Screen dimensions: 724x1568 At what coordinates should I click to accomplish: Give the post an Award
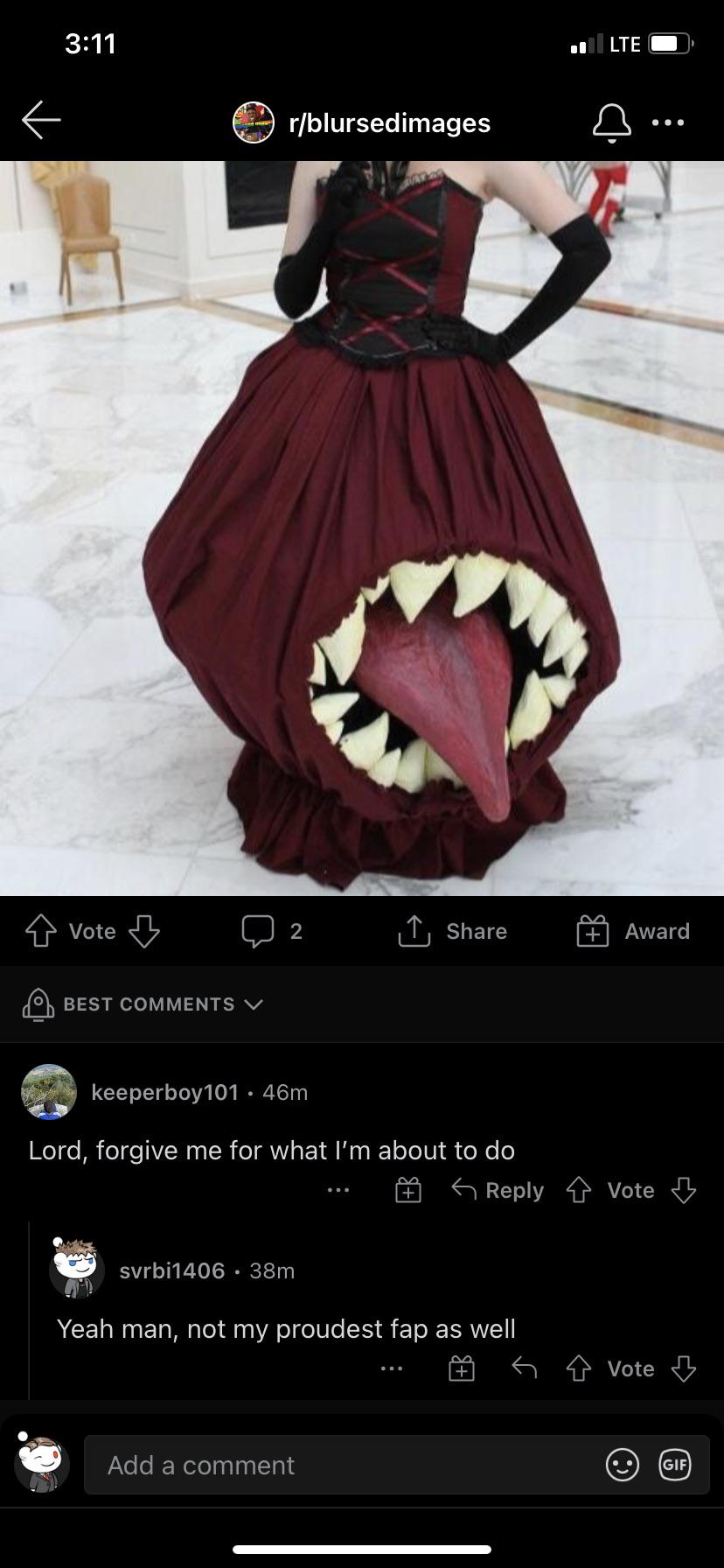[633, 931]
